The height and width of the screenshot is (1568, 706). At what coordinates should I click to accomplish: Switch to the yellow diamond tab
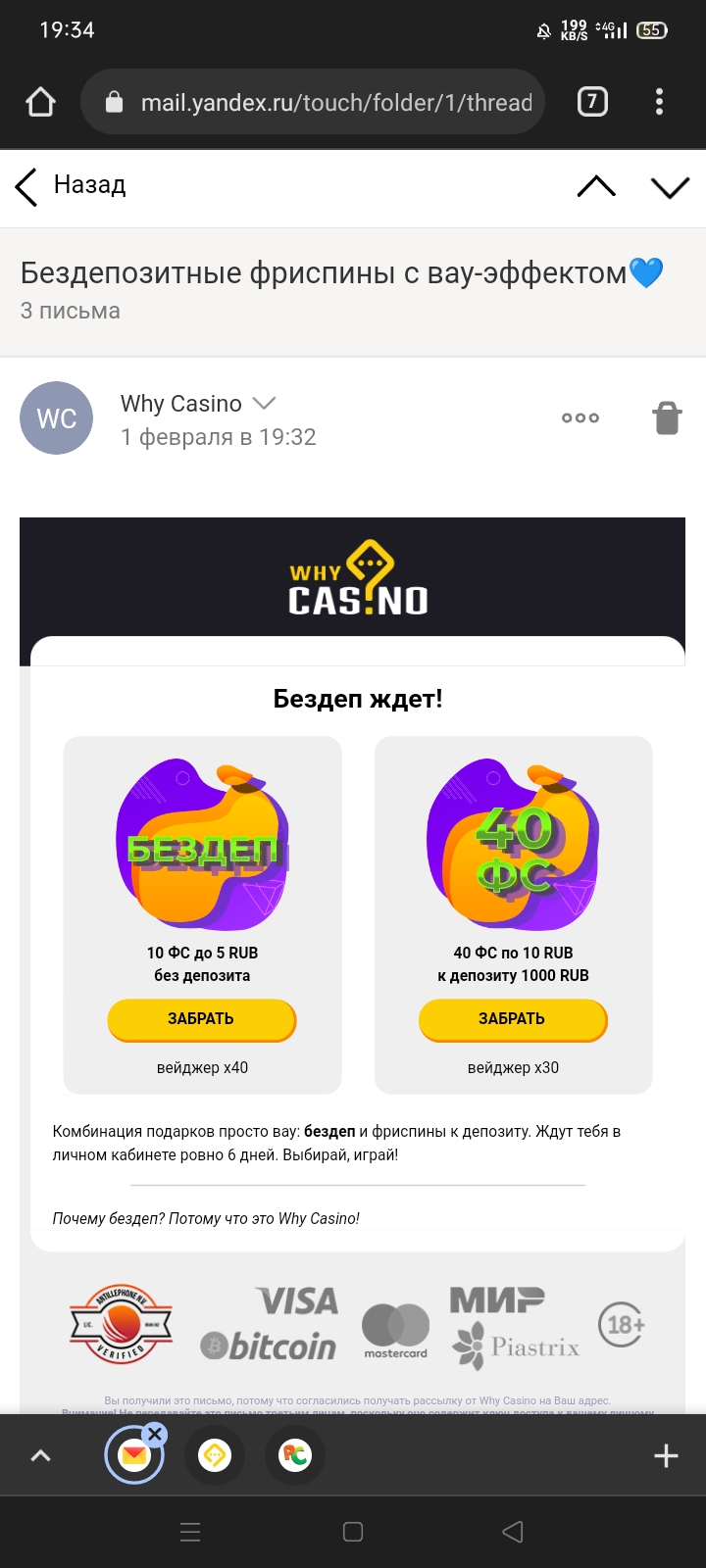coord(215,1456)
